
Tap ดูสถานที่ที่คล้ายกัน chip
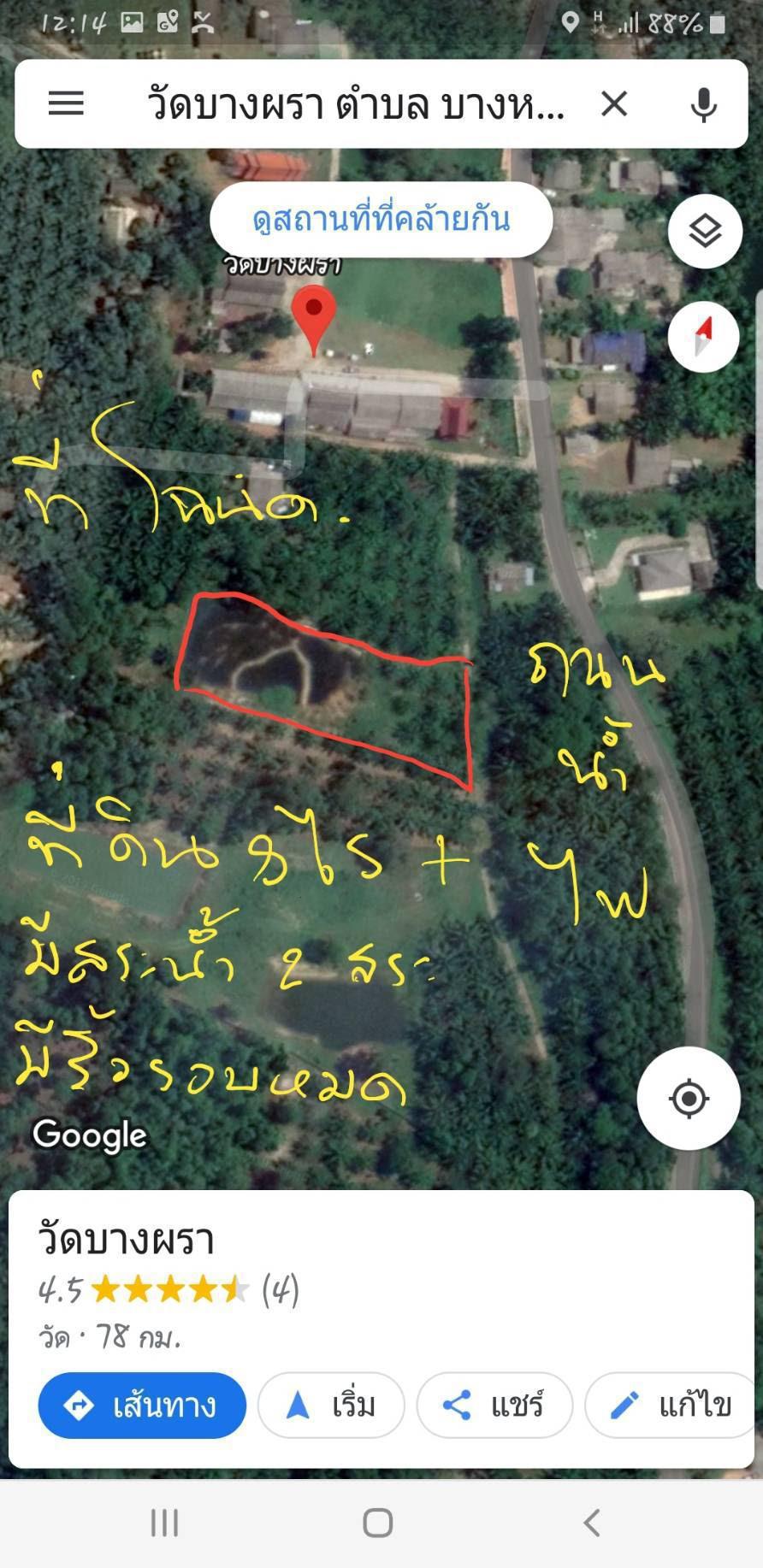[x=381, y=220]
